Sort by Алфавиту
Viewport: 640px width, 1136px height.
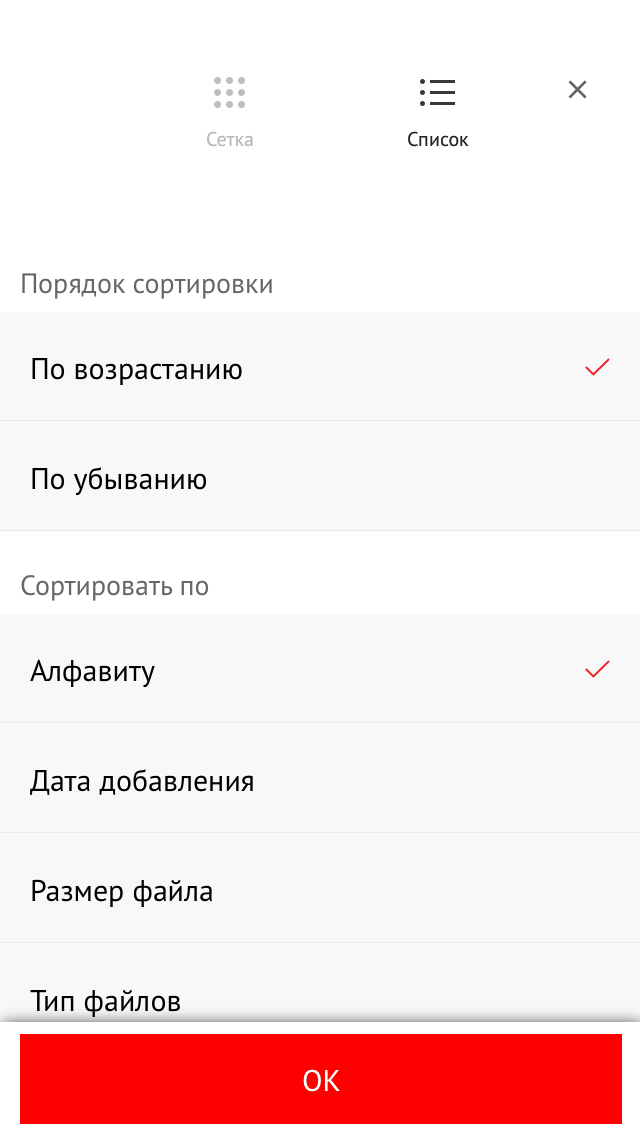320,669
